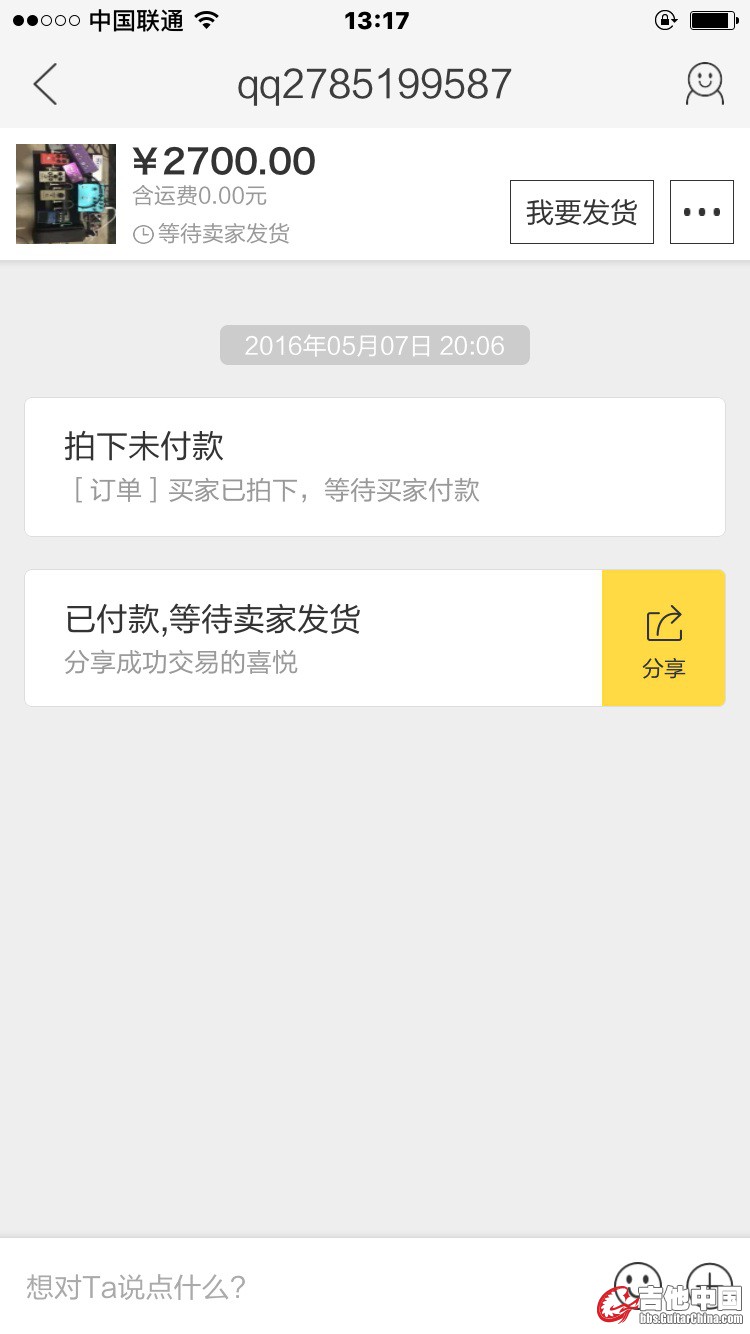This screenshot has width=750, height=1334.
Task: Open the ¥2700.00 order product thumbnail
Action: pyautogui.click(x=66, y=194)
